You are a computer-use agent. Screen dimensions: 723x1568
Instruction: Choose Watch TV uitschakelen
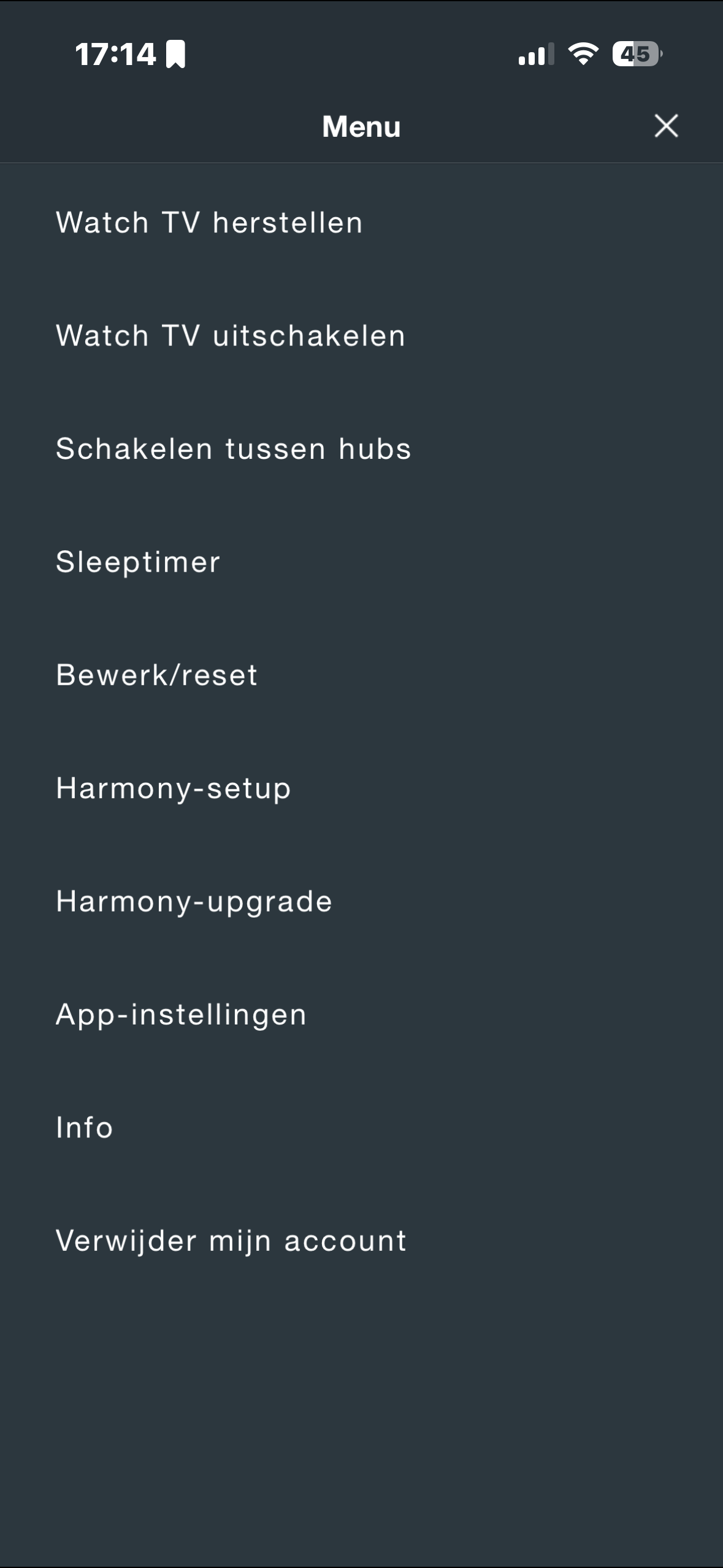(x=231, y=336)
